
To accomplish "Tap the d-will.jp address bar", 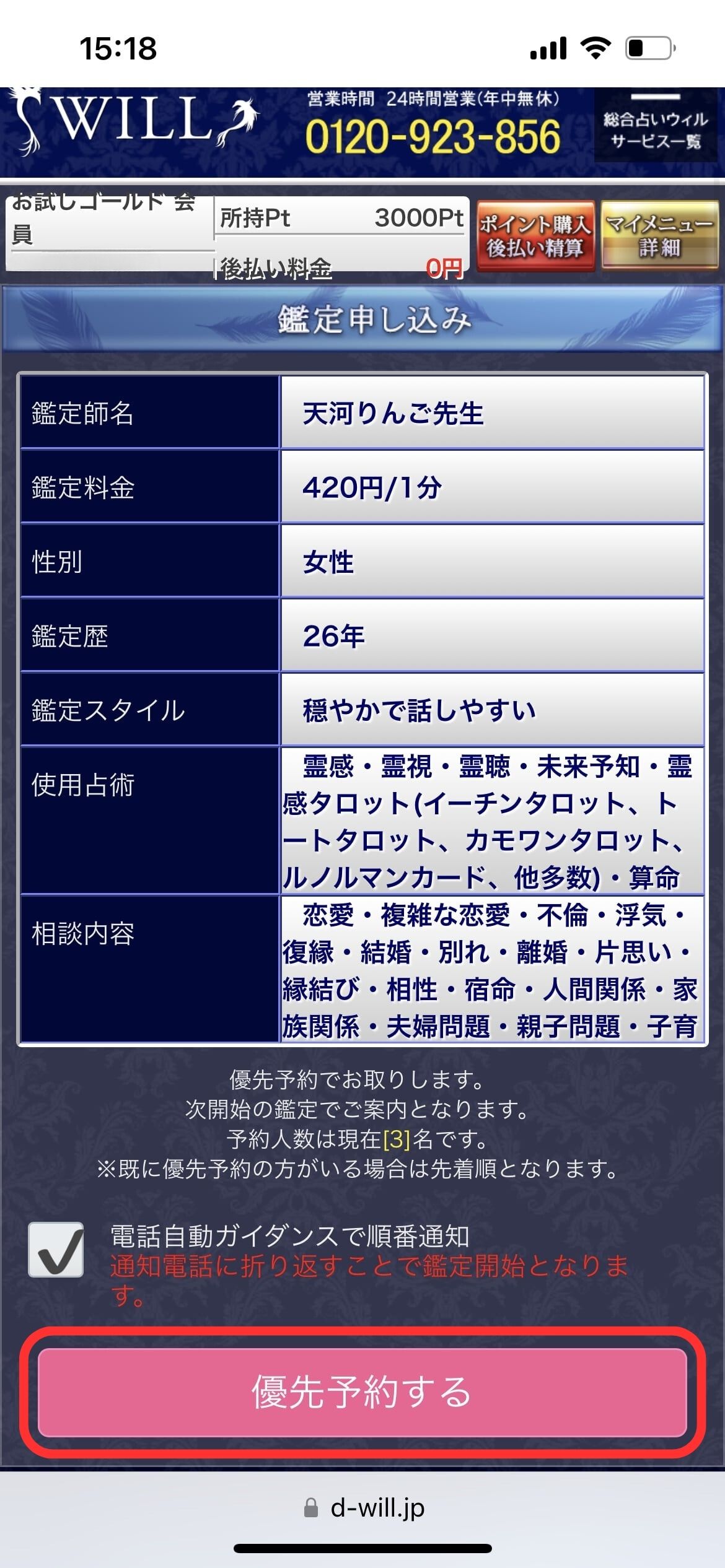I will 364,1508.
